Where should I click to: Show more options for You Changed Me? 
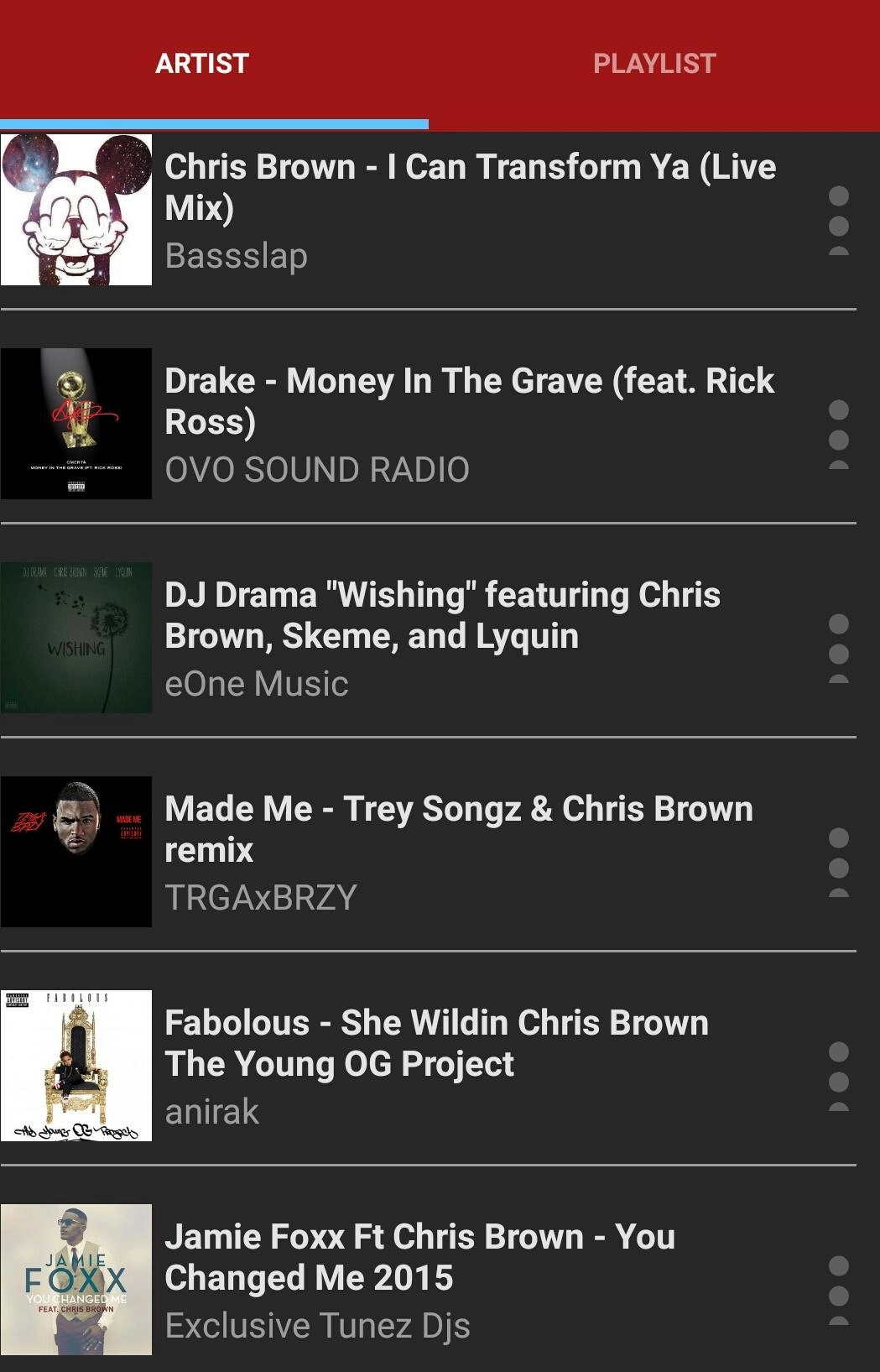click(838, 1290)
